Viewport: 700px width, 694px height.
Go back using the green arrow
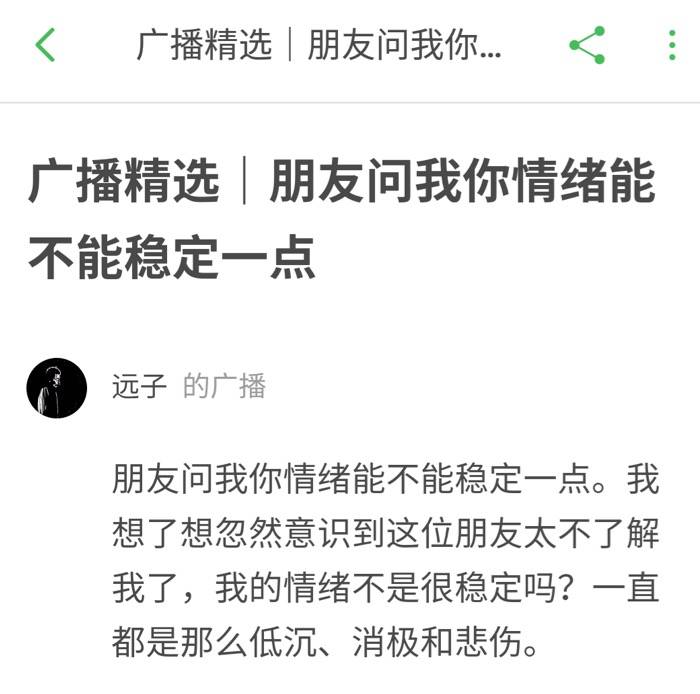pyautogui.click(x=45, y=45)
